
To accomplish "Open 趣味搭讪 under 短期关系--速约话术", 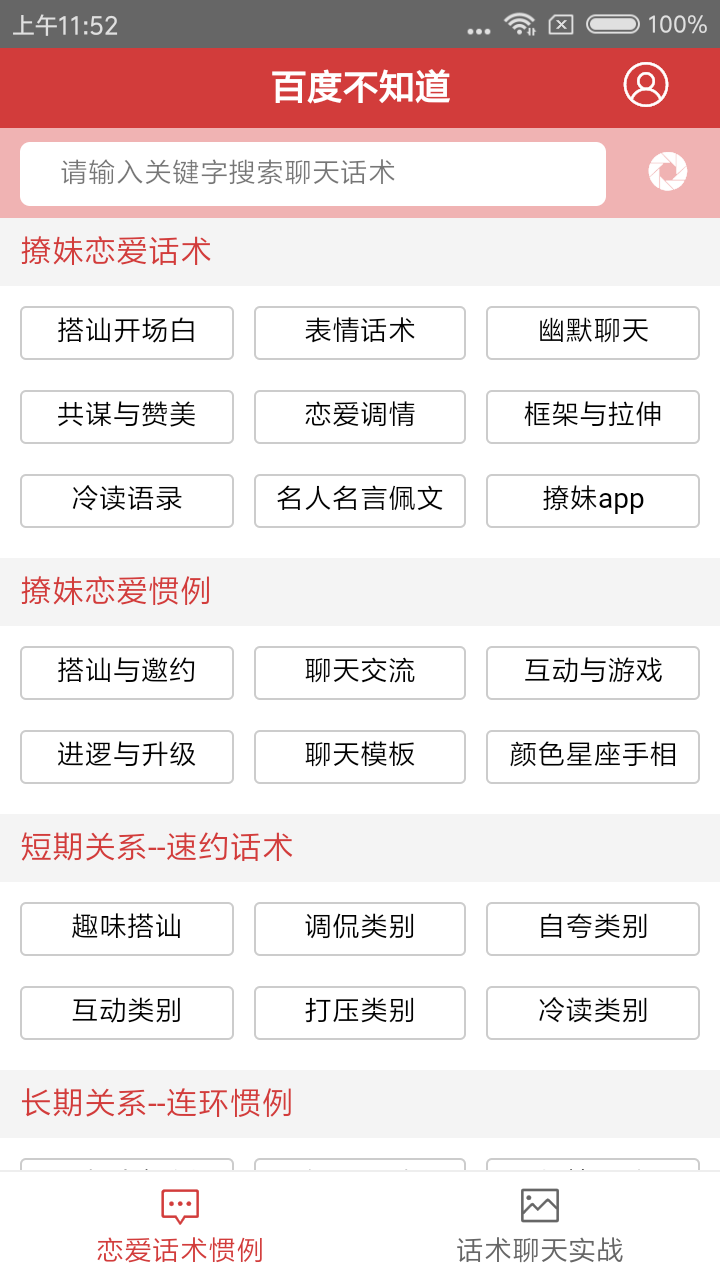I will click(x=126, y=929).
